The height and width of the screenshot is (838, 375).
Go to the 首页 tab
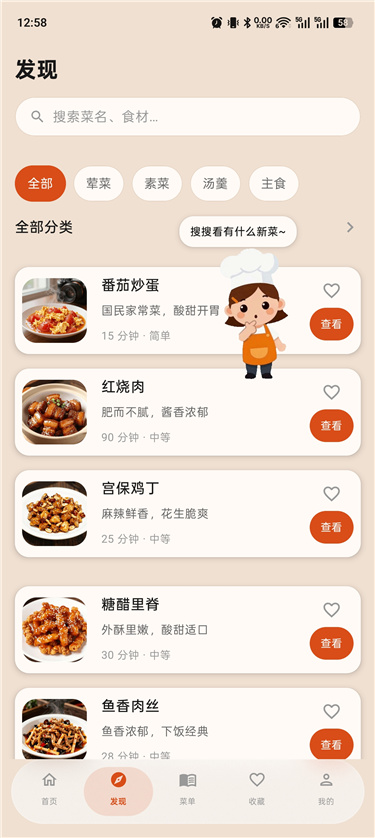(x=49, y=789)
